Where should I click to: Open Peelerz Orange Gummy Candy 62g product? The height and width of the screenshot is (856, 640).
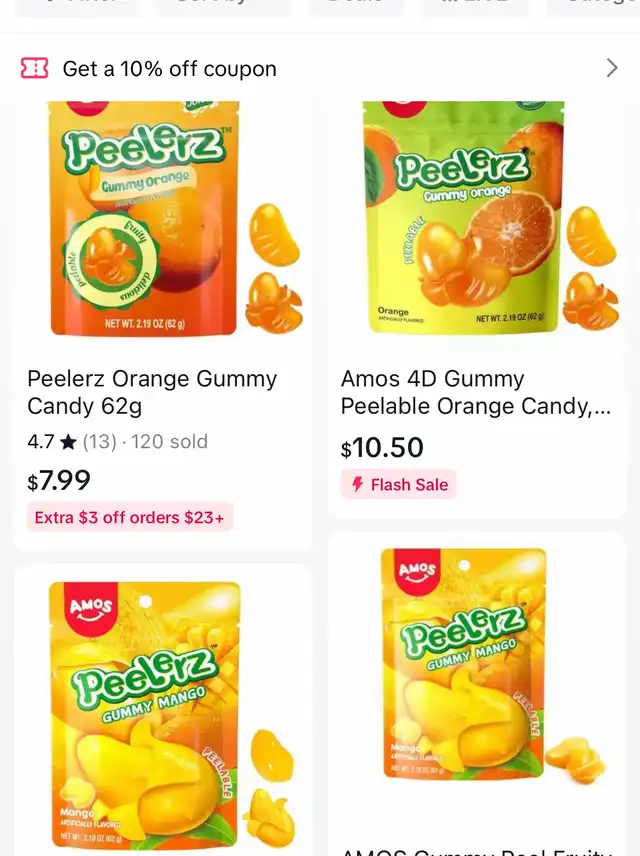(x=152, y=392)
